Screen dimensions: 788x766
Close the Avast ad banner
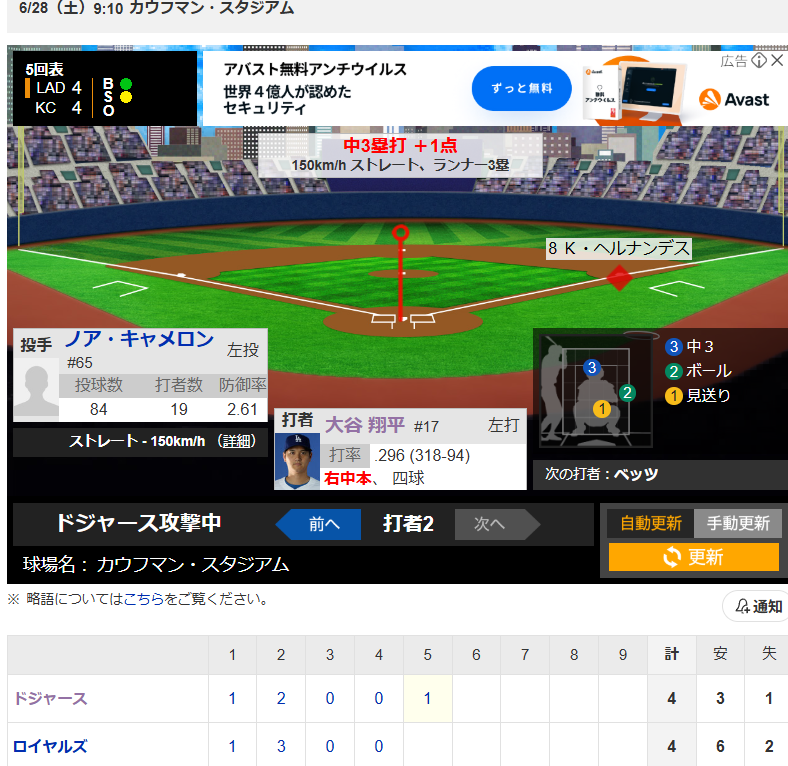coord(777,61)
